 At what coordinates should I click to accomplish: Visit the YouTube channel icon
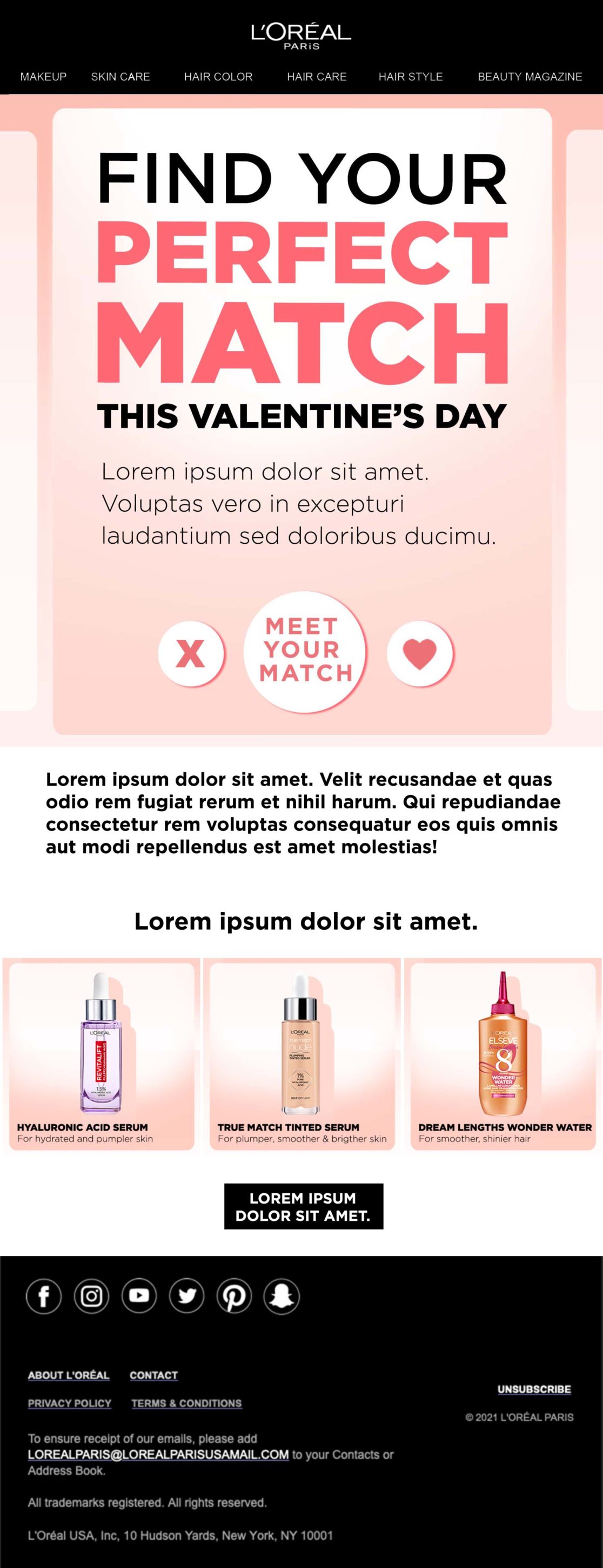coord(139,1296)
